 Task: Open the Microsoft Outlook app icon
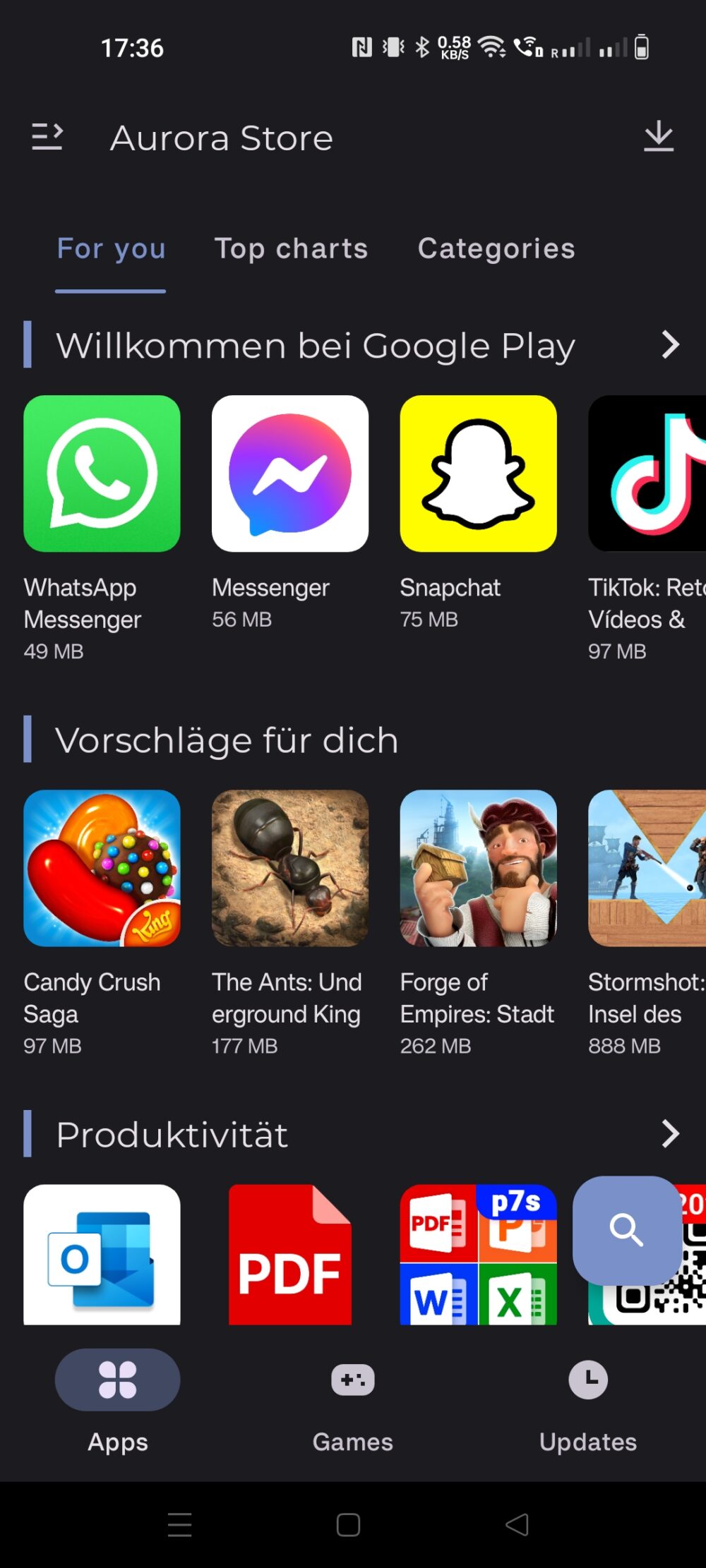coord(101,1256)
